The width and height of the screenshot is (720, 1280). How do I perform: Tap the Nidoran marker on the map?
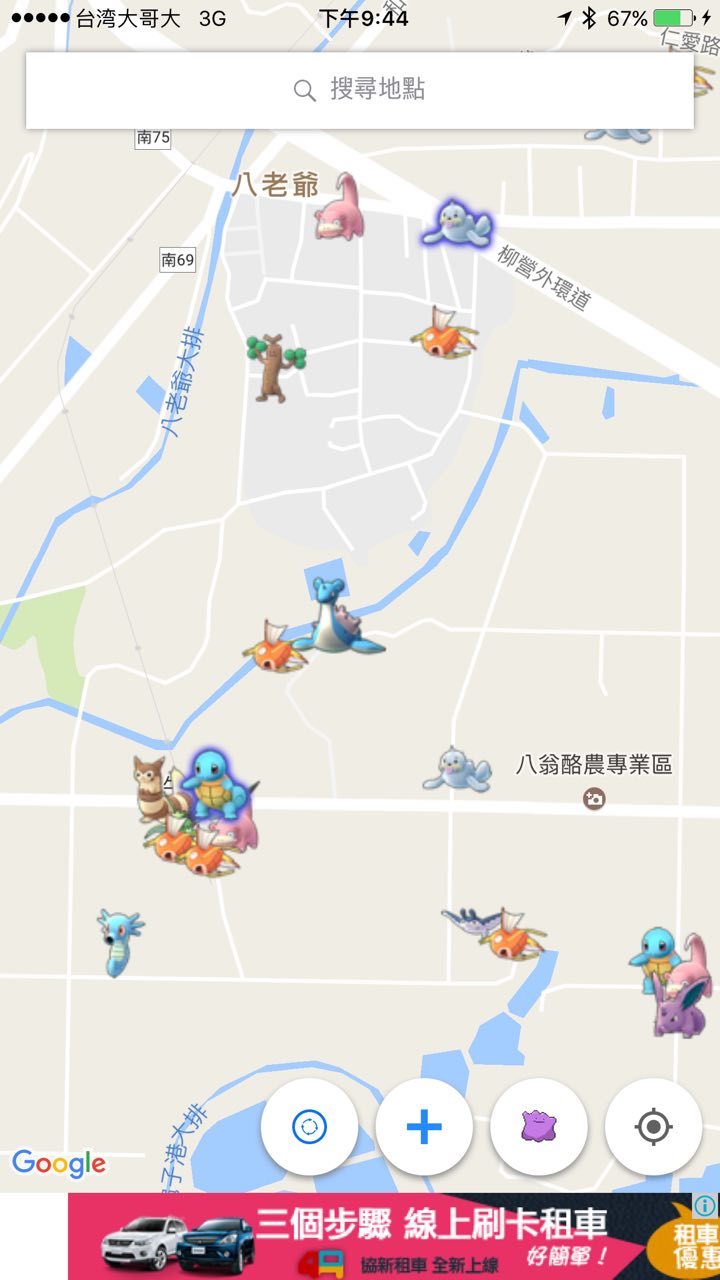(678, 1010)
